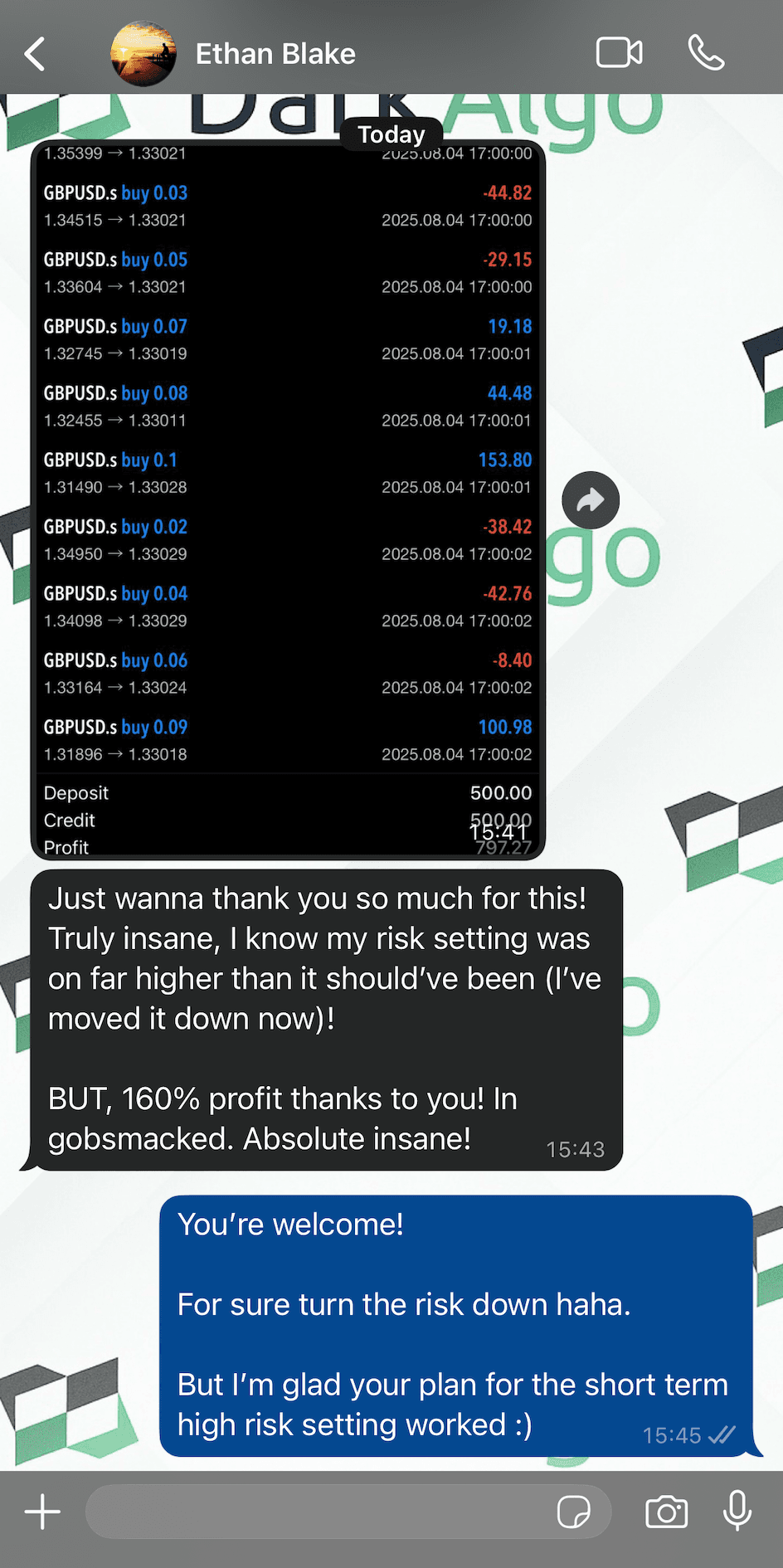Open the camera to take a photo
The image size is (783, 1568).
click(x=666, y=1512)
